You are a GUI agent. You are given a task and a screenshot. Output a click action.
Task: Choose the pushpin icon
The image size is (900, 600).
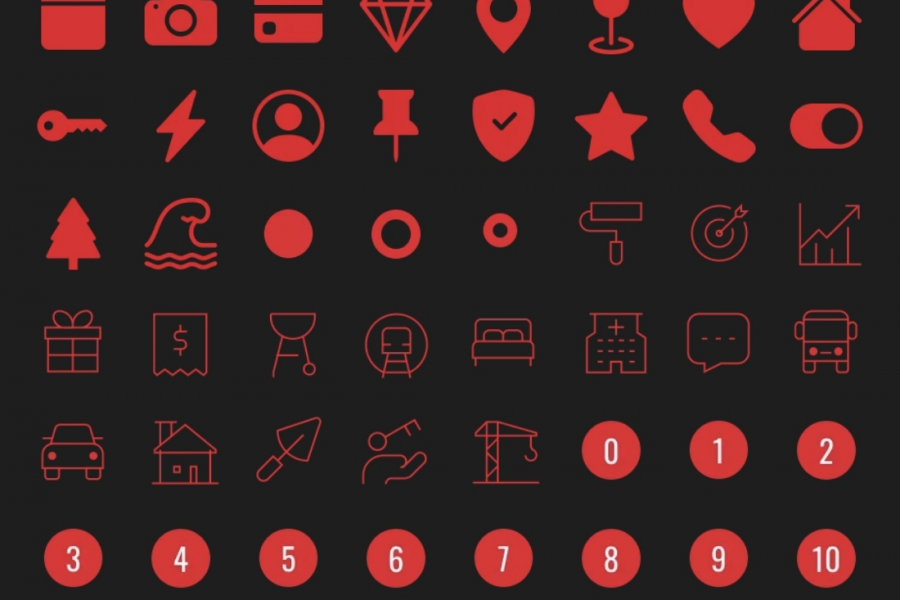(x=396, y=124)
